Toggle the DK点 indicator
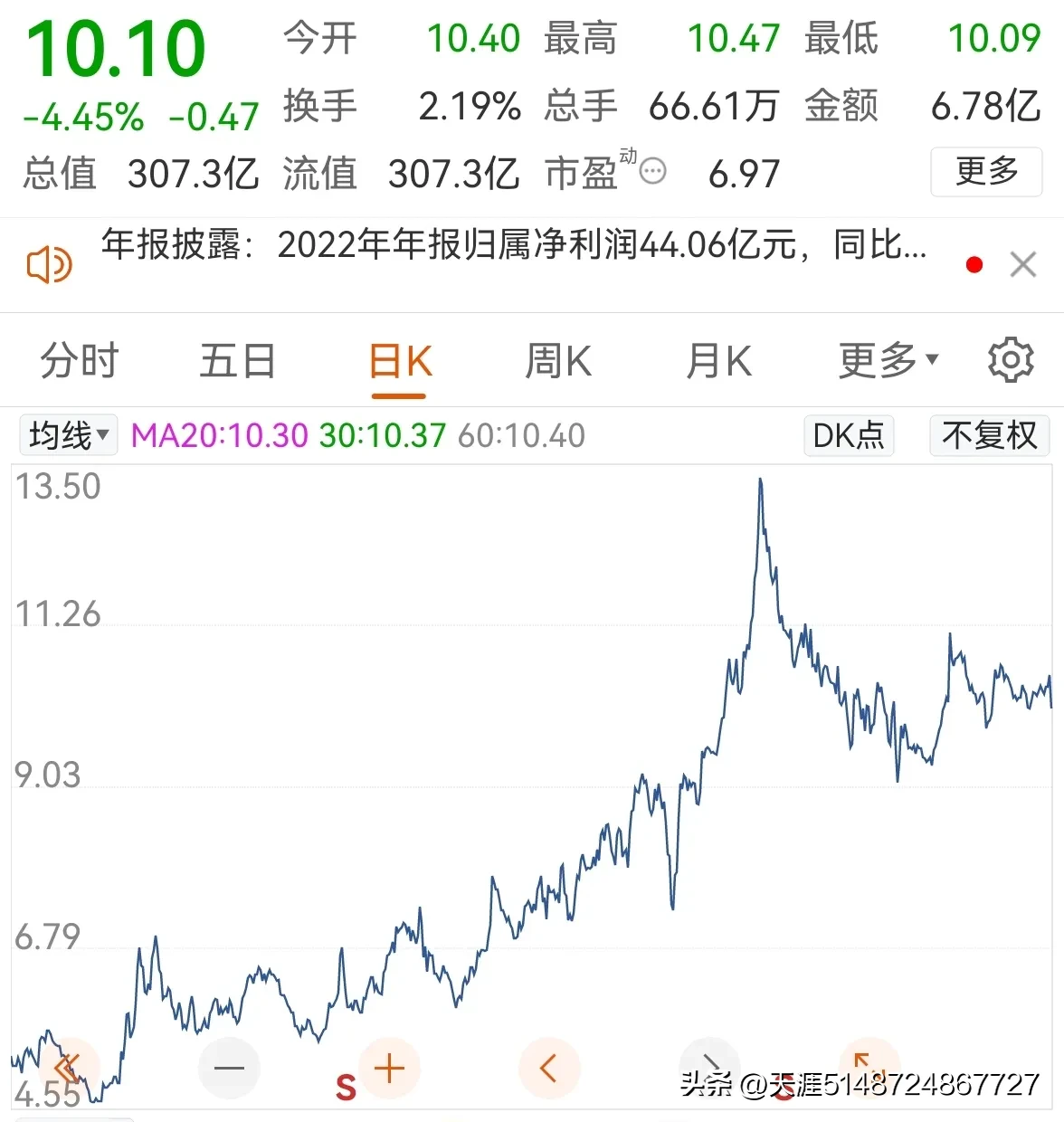Screen dimensions: 1064x1122 pos(849,435)
